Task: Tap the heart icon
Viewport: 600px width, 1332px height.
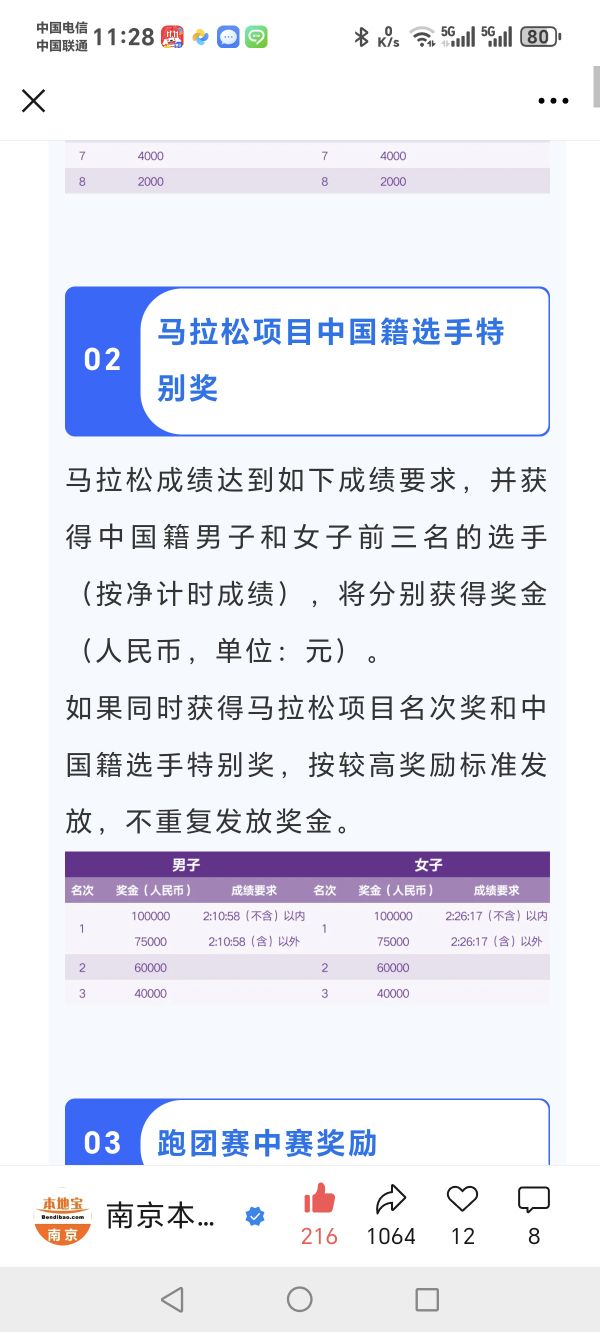Action: coord(462,1200)
